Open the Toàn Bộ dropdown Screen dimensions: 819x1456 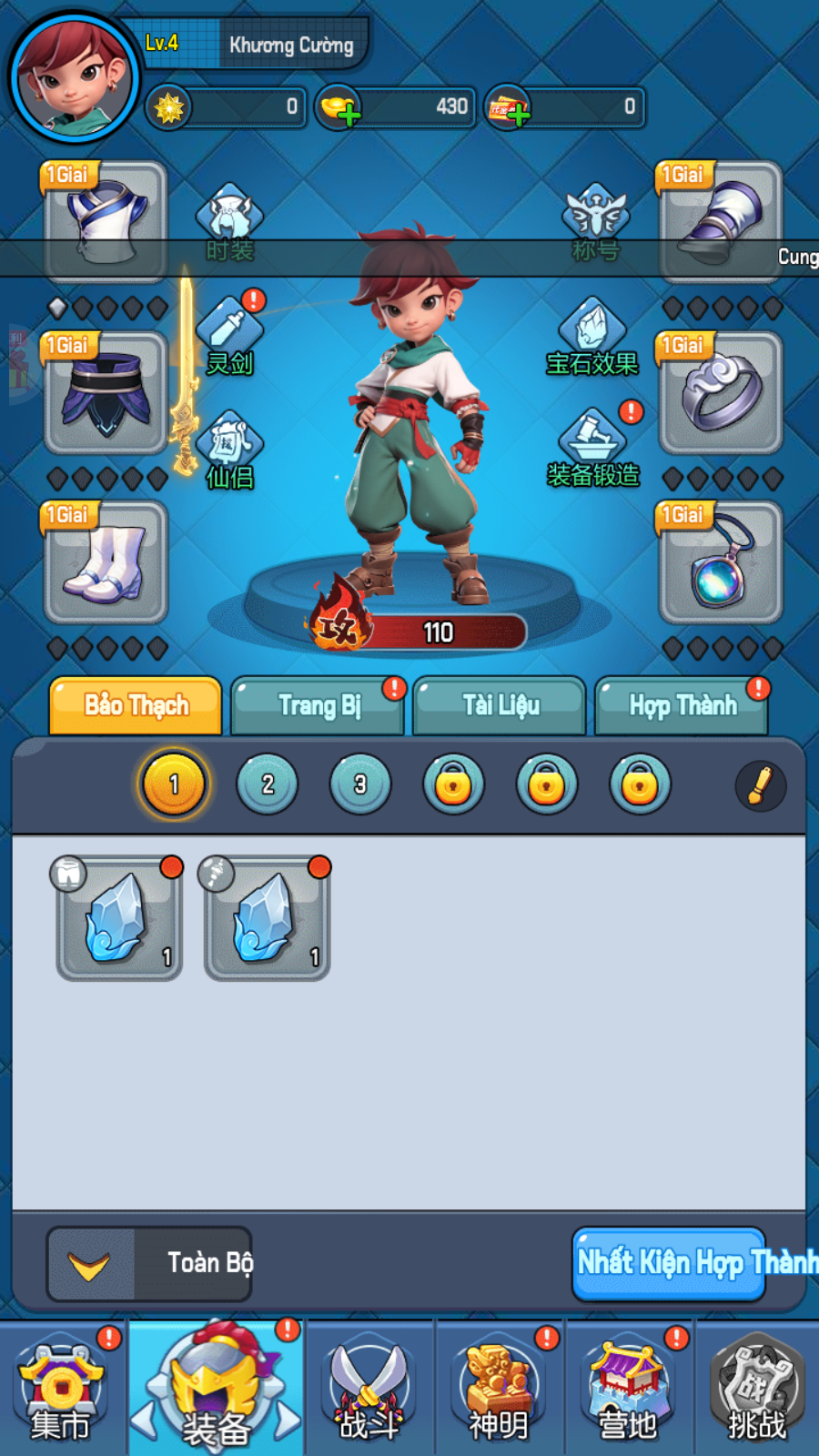click(149, 1264)
